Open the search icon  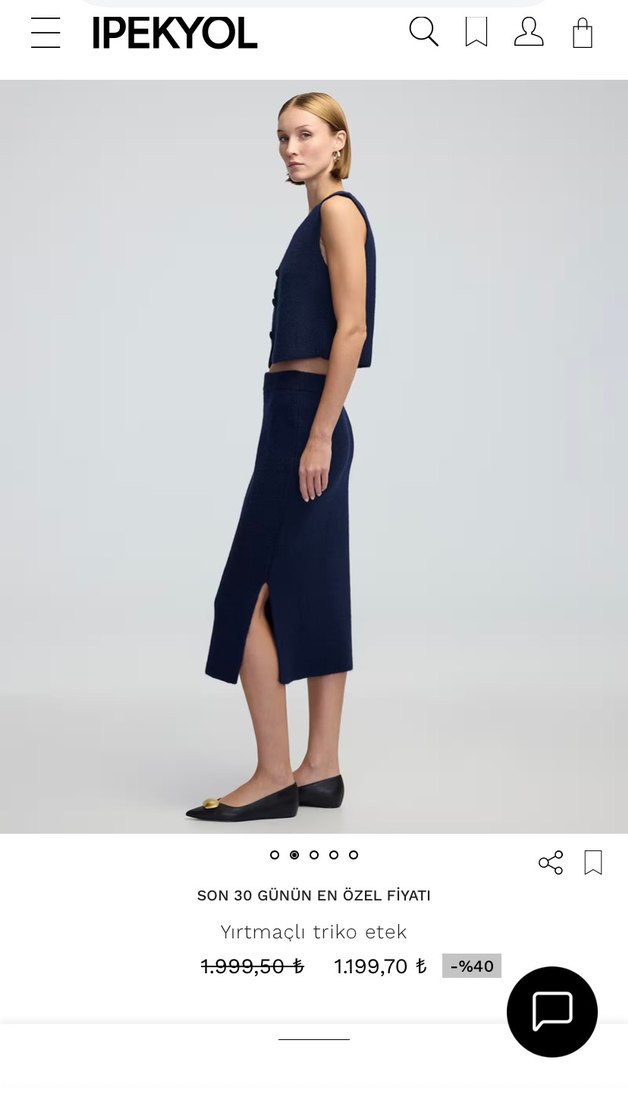coord(423,32)
